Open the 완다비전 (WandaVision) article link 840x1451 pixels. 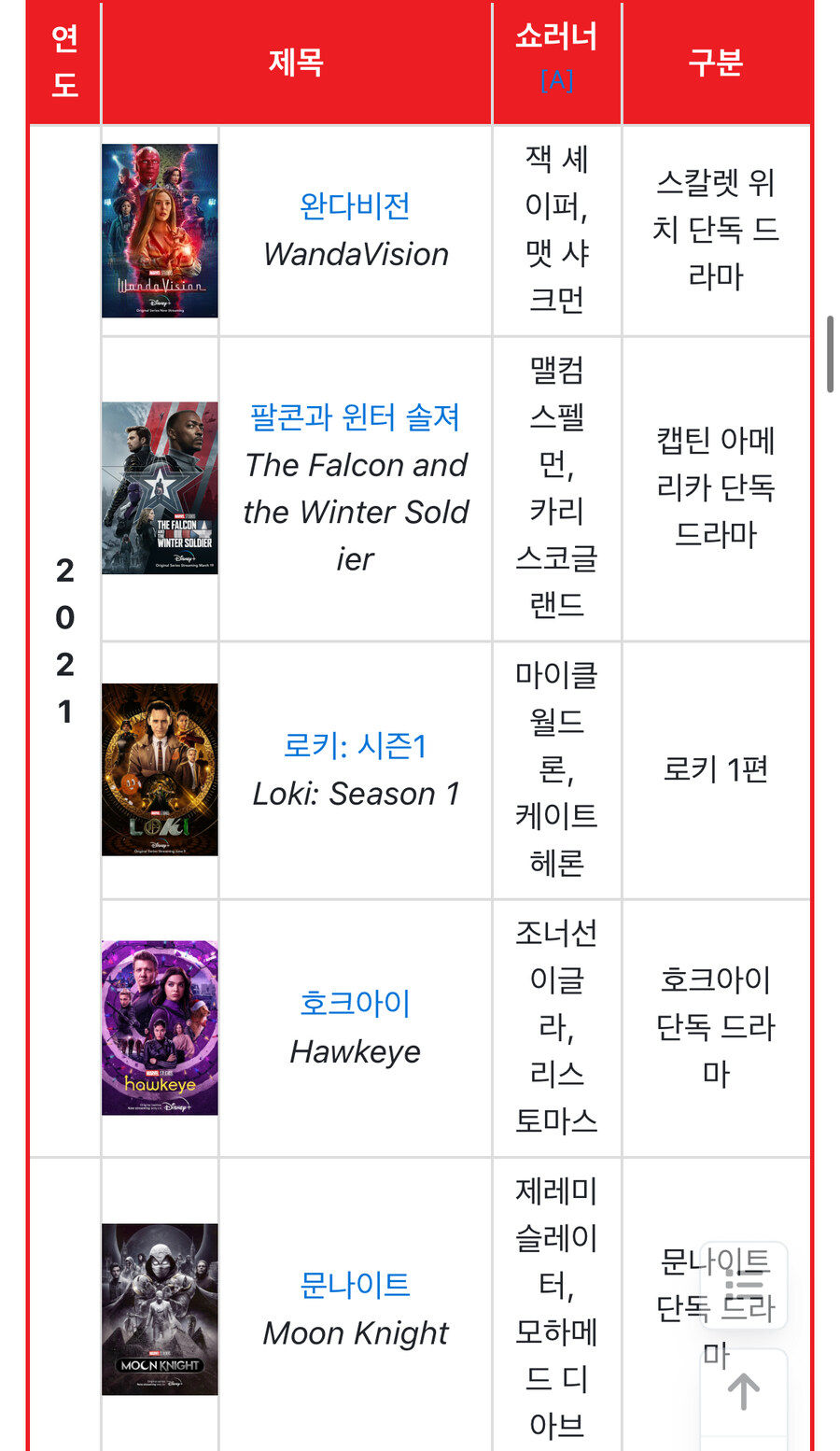click(355, 204)
